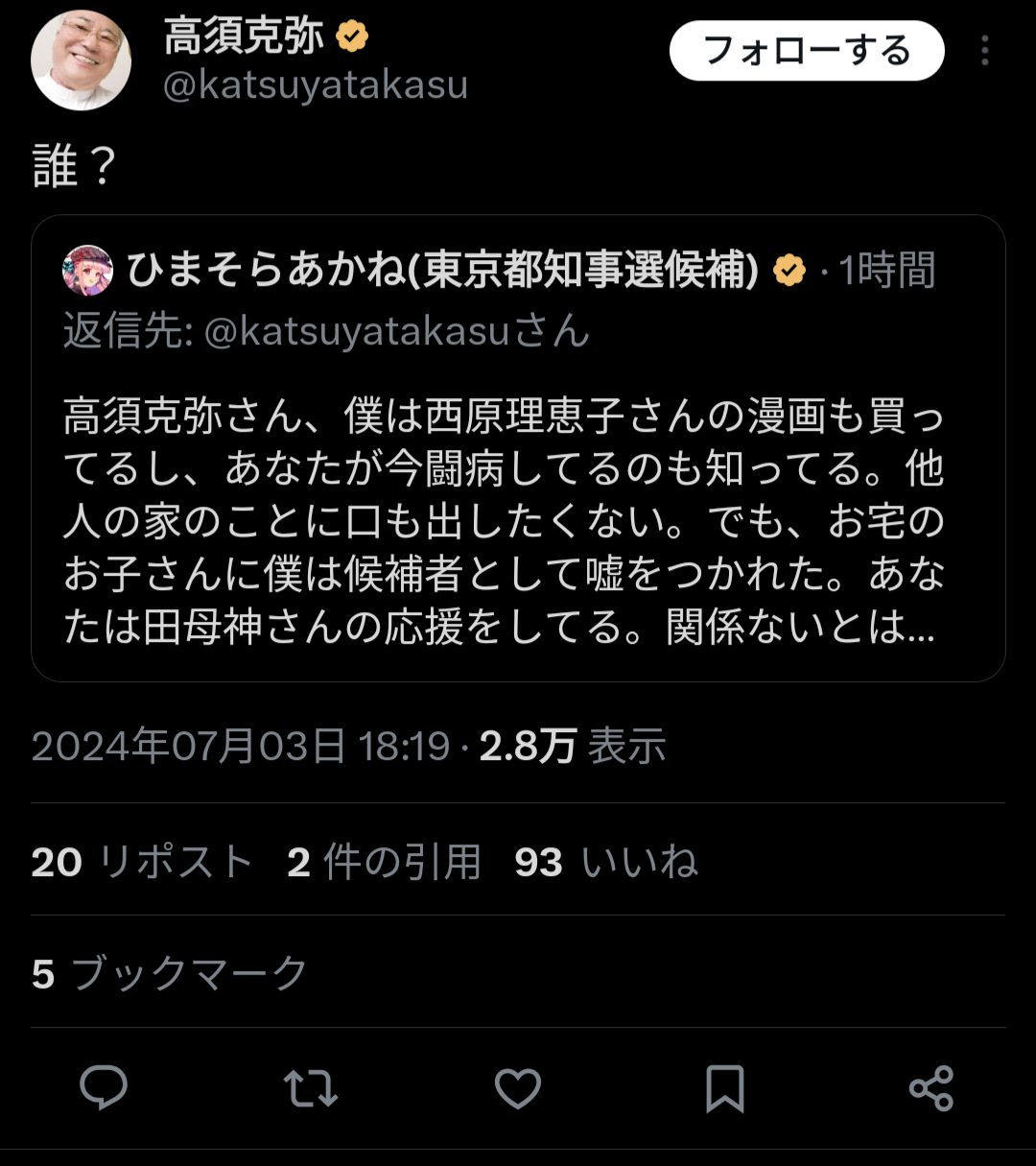Reply to this post
Viewport: 1036px width, 1166px height.
point(104,1088)
